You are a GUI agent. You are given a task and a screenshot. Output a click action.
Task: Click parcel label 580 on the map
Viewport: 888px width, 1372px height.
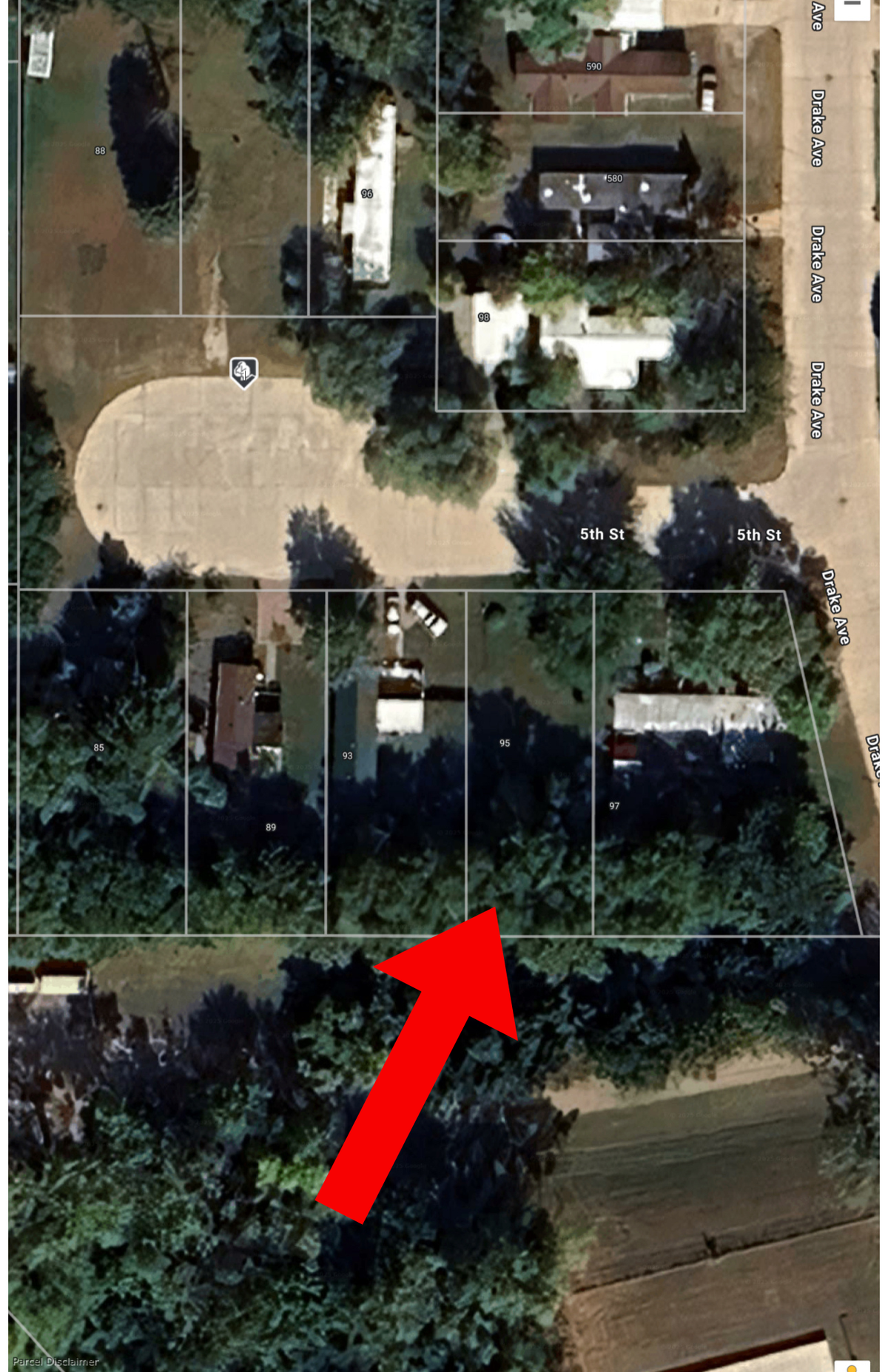tap(614, 178)
